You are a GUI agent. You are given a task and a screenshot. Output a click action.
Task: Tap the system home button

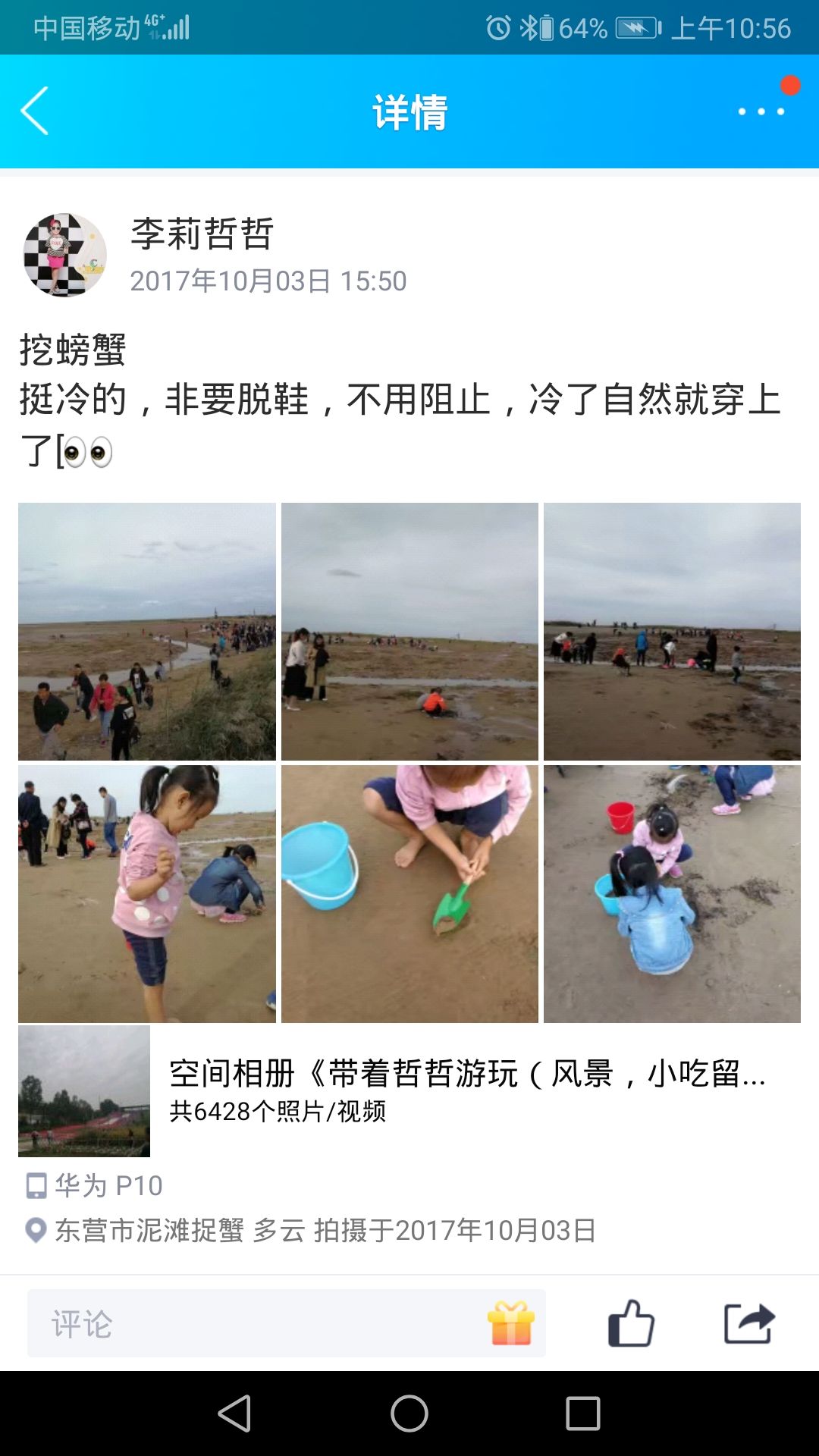(409, 1414)
